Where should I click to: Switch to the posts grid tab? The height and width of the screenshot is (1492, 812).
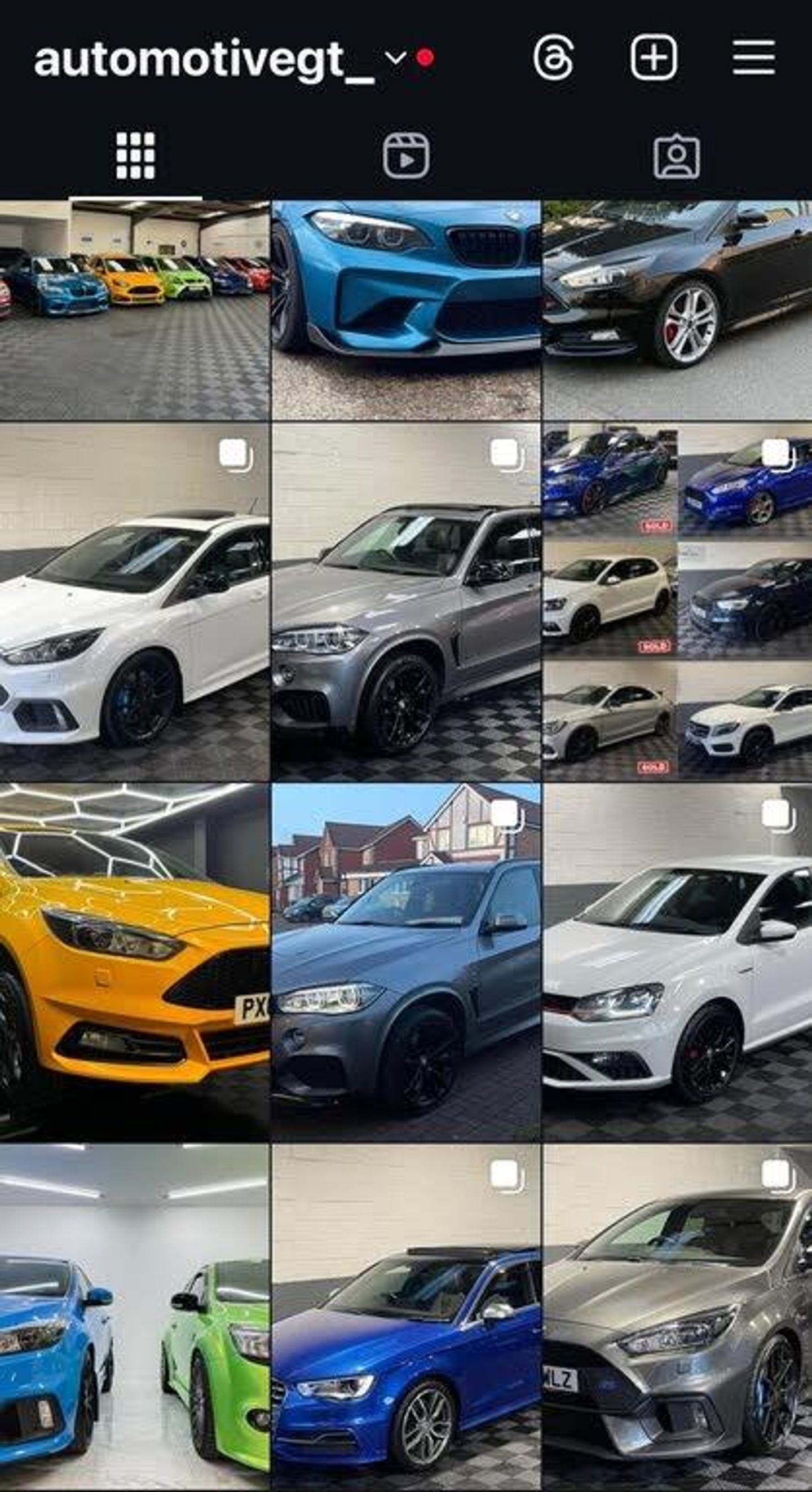tap(135, 156)
